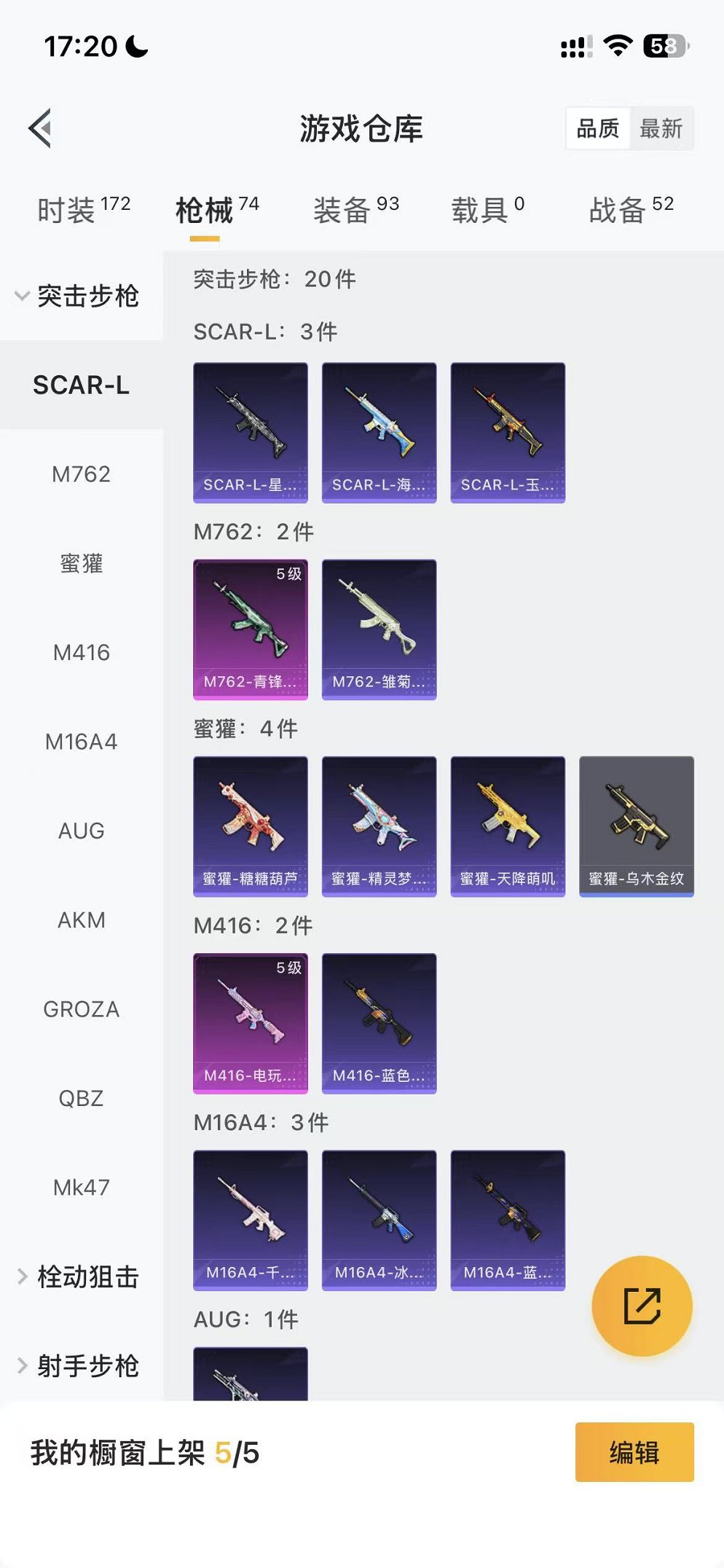Select AKM in the weapon sidebar
The height and width of the screenshot is (1568, 724).
(x=82, y=920)
